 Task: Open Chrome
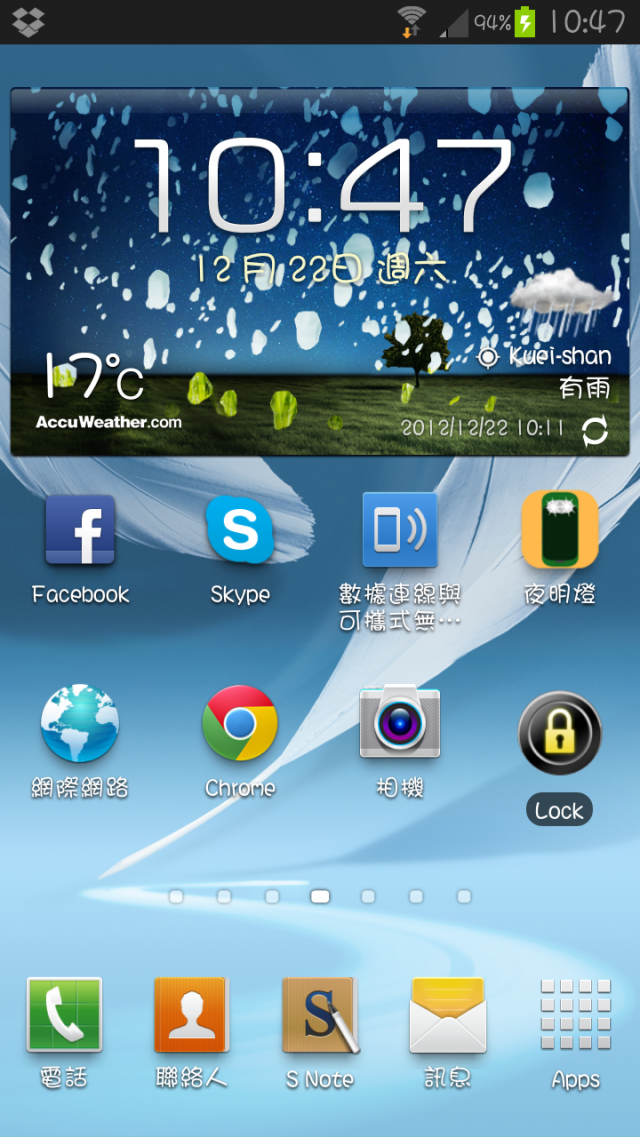click(240, 725)
